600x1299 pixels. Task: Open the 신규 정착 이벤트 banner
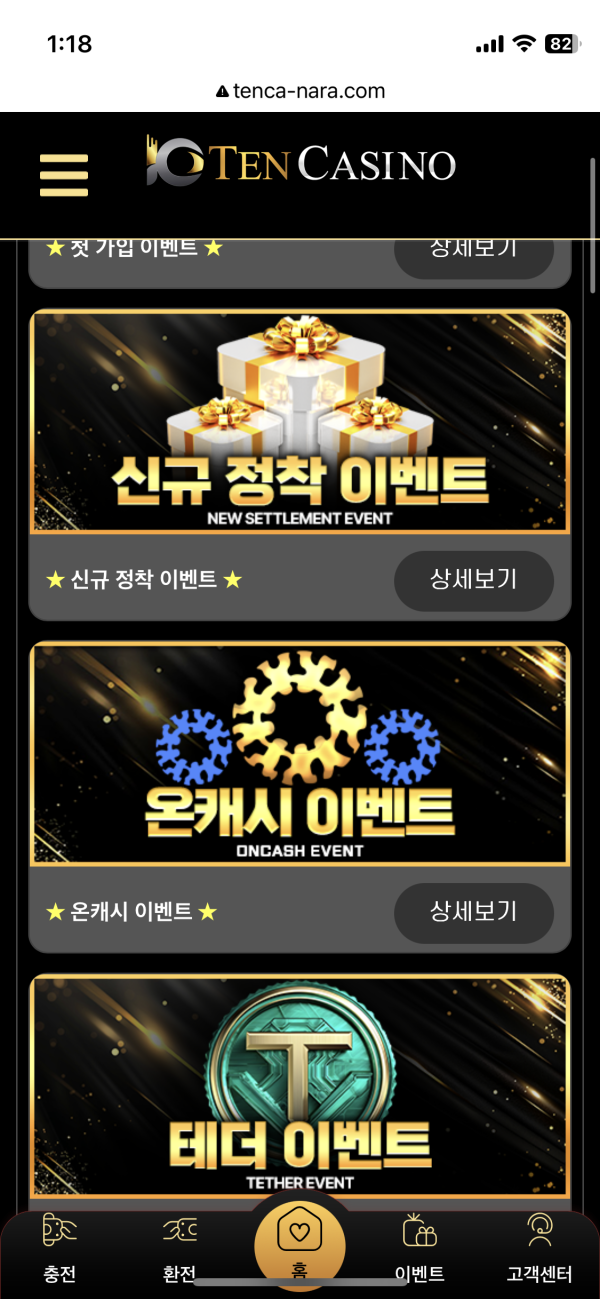pos(300,421)
